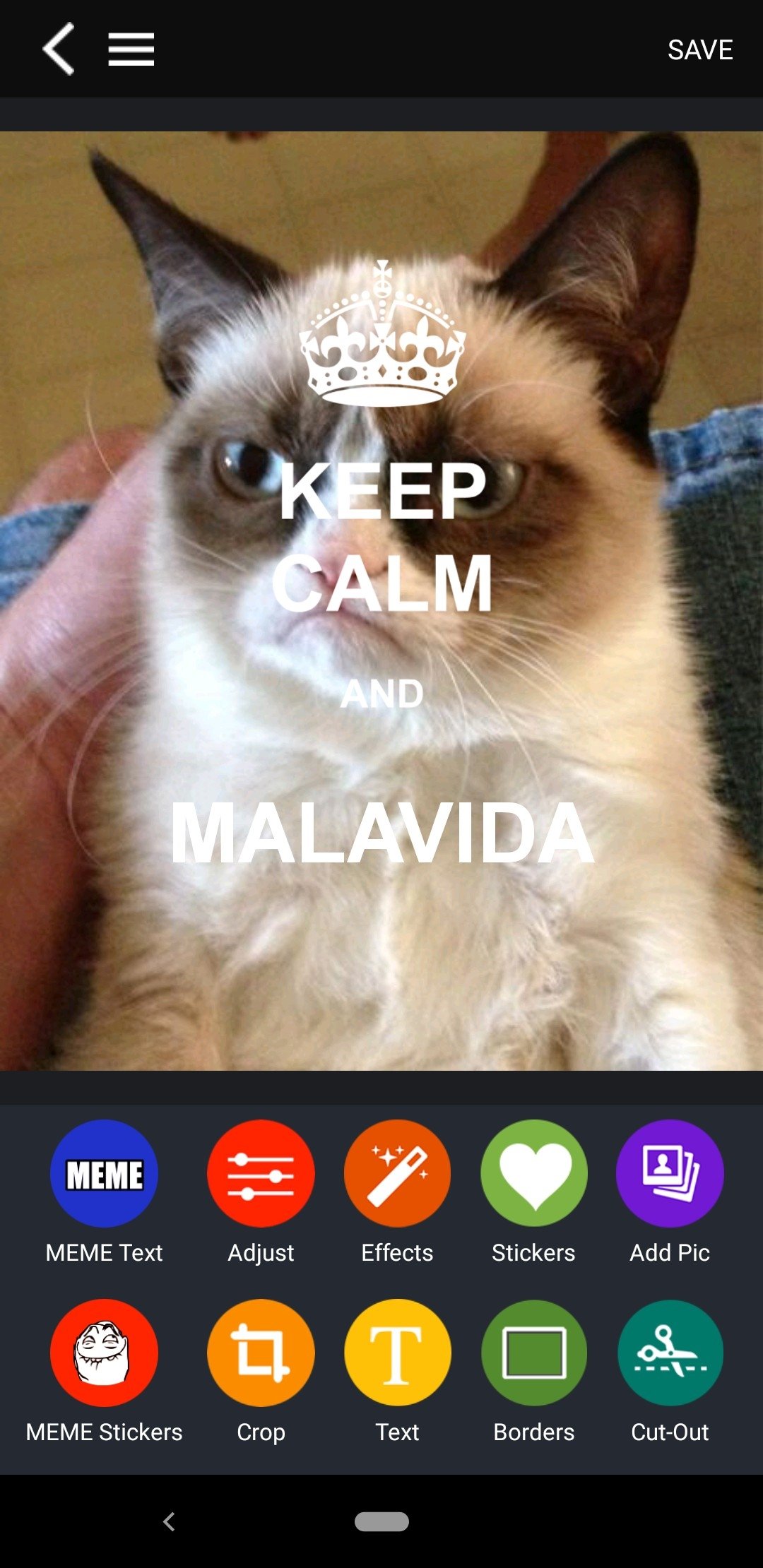Add another picture with Add Pic
The height and width of the screenshot is (1568, 763).
(670, 1174)
